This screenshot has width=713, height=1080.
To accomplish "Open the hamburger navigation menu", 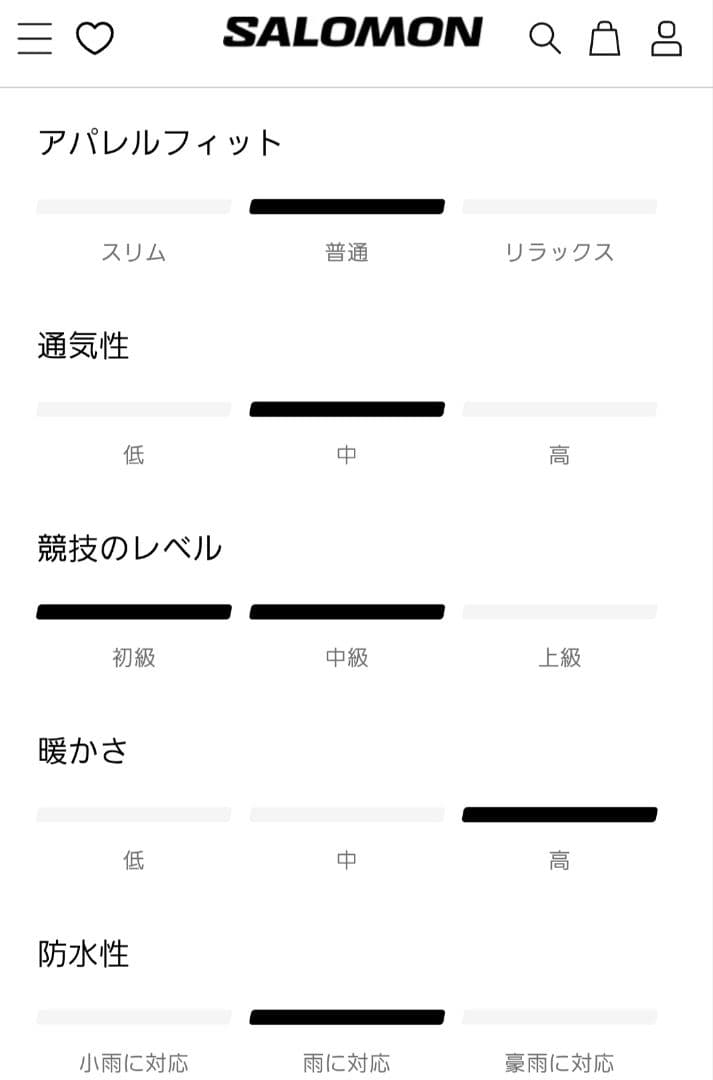I will pos(35,38).
